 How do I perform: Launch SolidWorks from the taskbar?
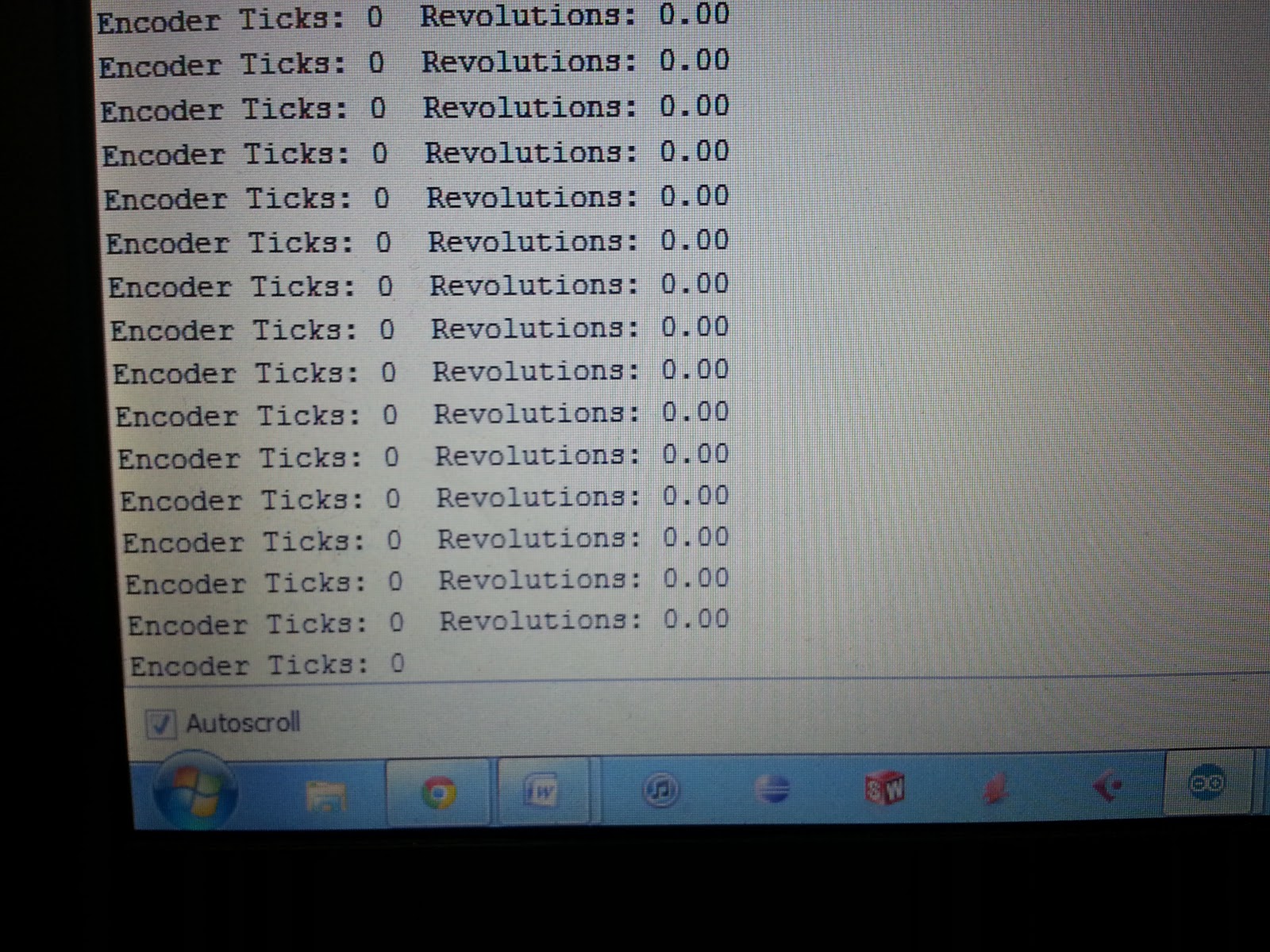[883, 789]
